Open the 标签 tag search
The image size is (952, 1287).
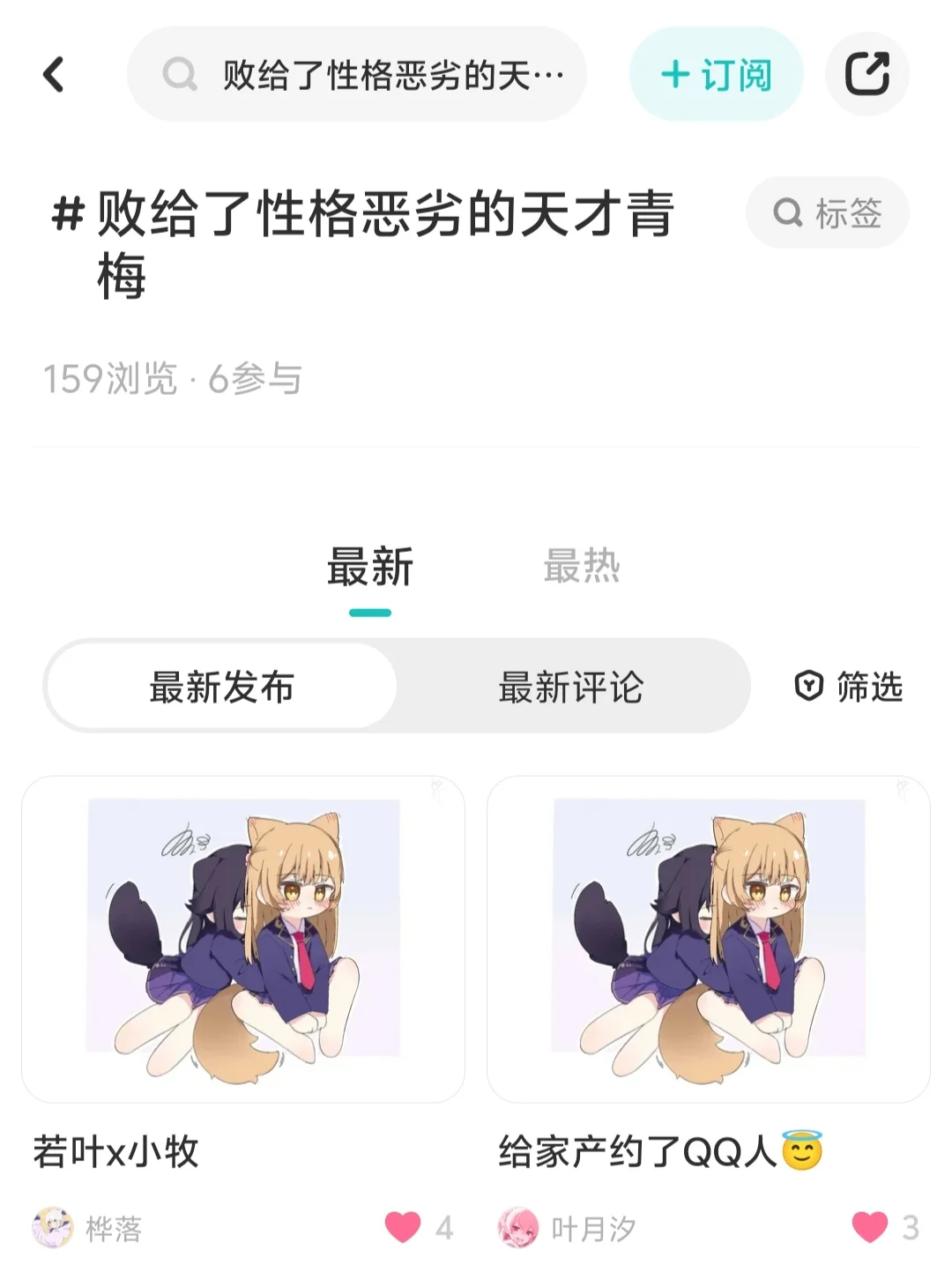(827, 212)
